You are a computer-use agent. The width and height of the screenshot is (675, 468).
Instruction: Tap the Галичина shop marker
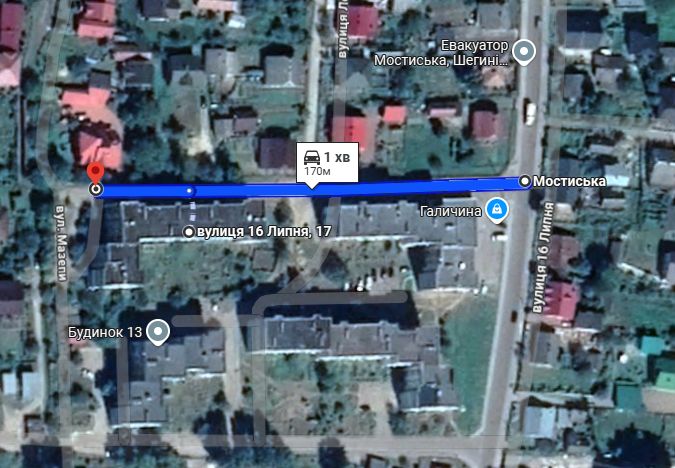pyautogui.click(x=495, y=209)
